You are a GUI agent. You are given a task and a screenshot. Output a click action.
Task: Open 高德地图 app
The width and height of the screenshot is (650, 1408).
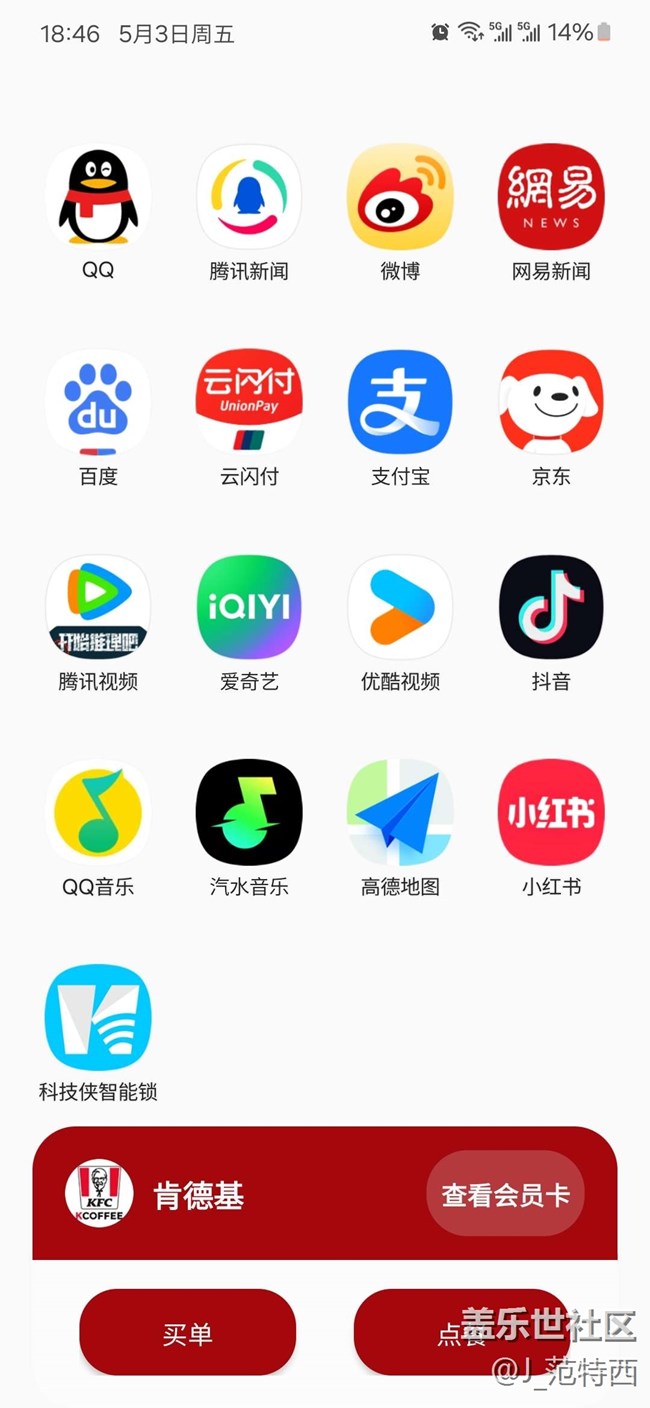[x=400, y=812]
